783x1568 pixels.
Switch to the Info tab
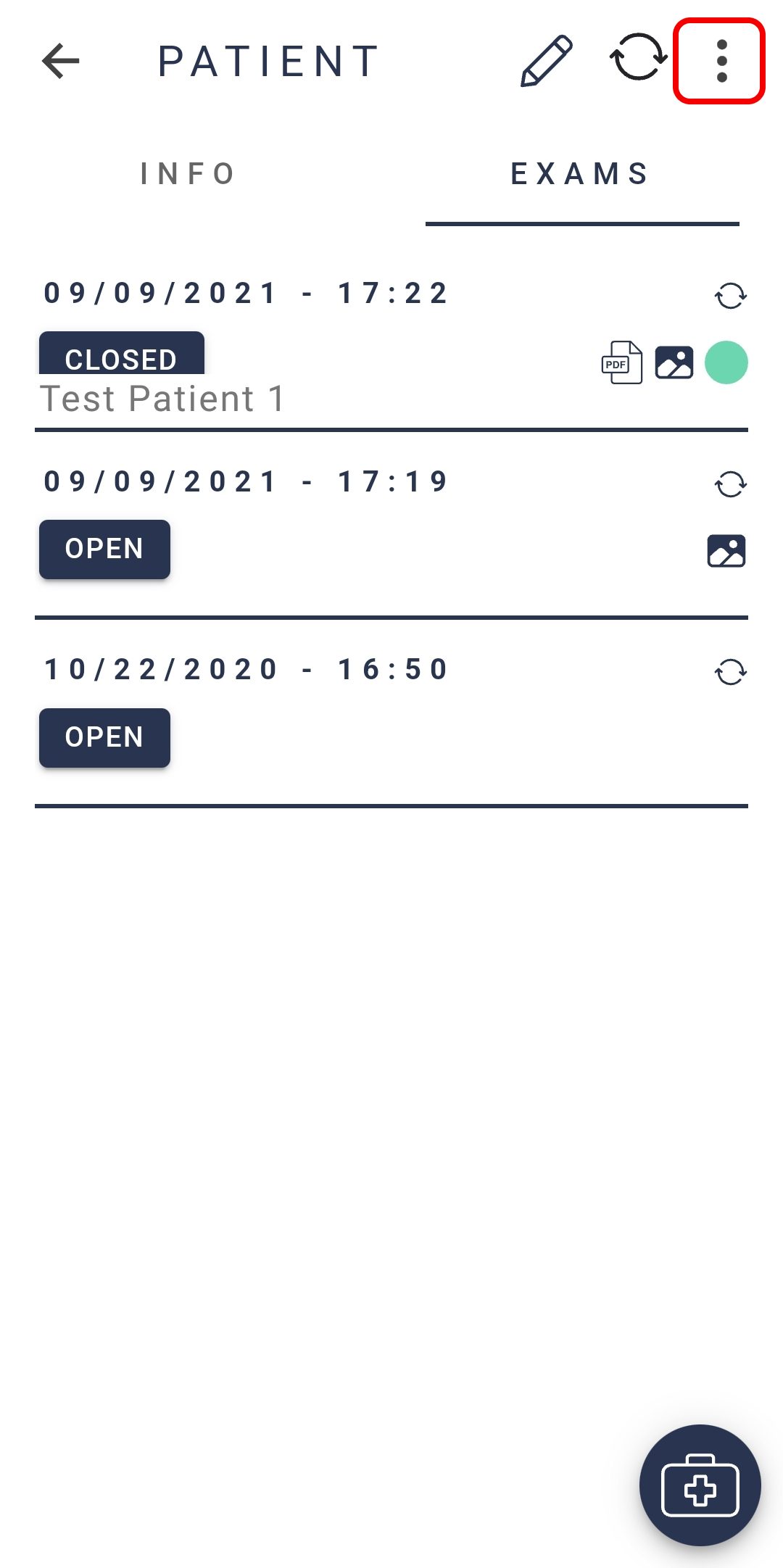189,174
